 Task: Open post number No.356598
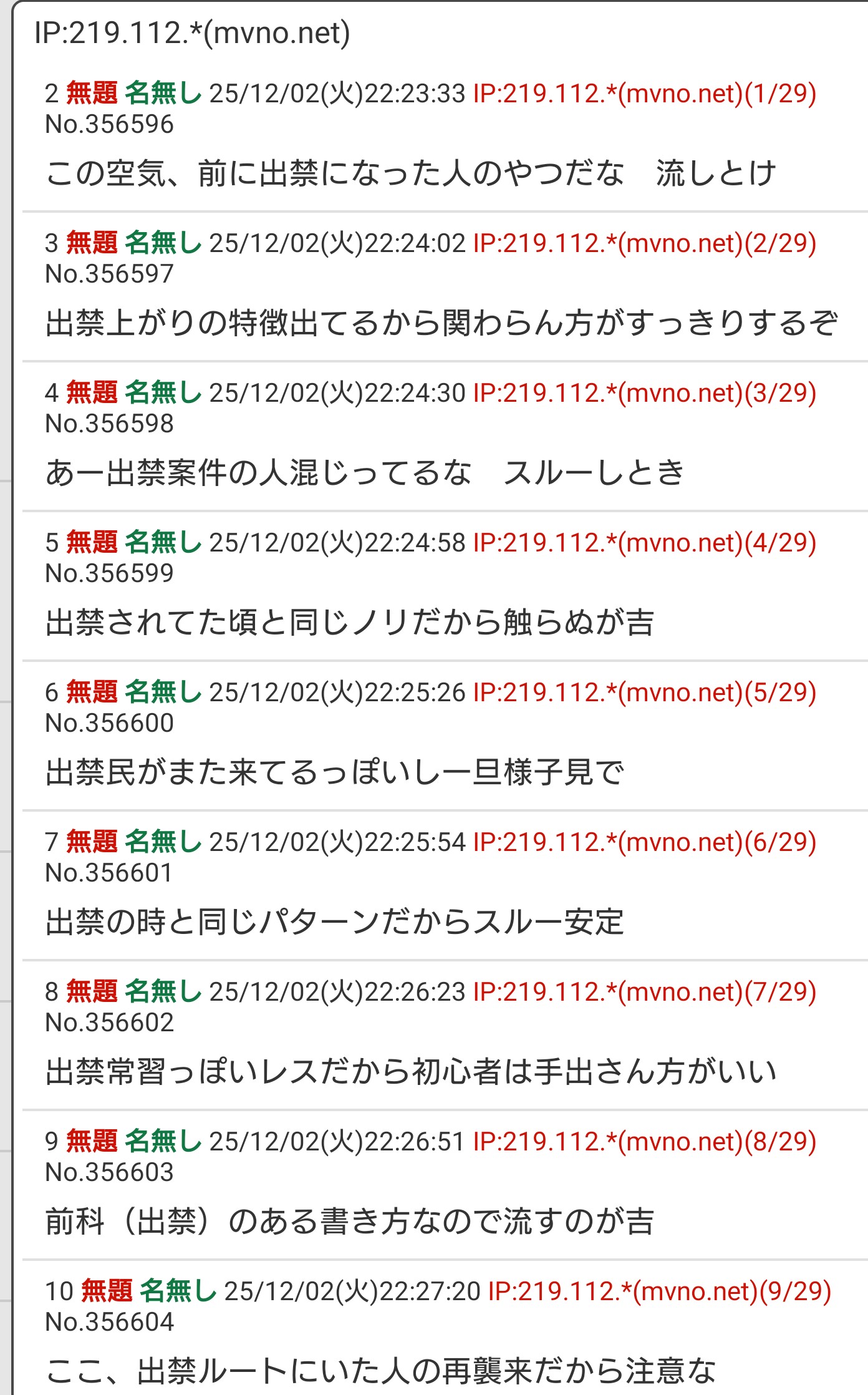click(x=109, y=424)
